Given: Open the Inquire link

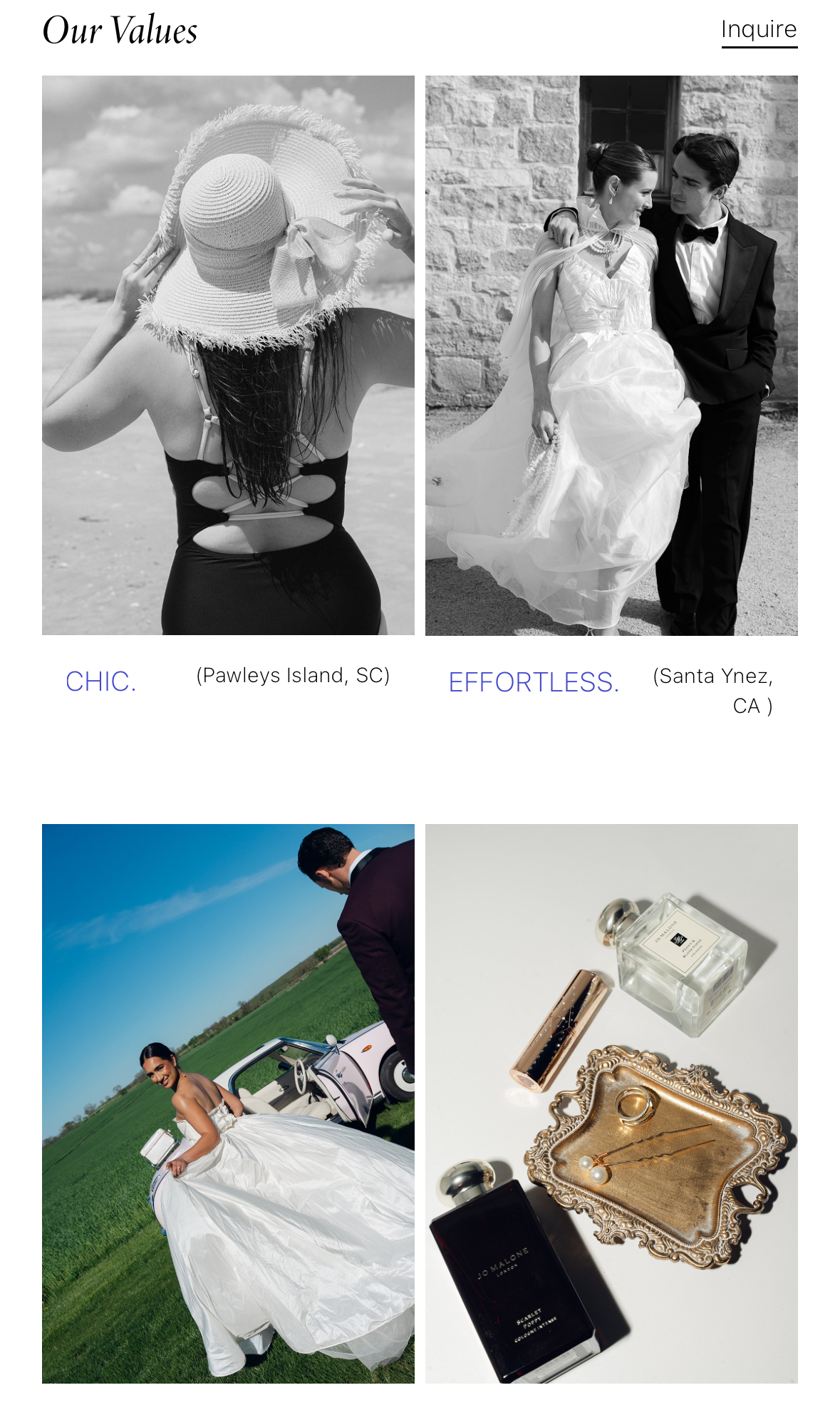Looking at the screenshot, I should (x=758, y=30).
